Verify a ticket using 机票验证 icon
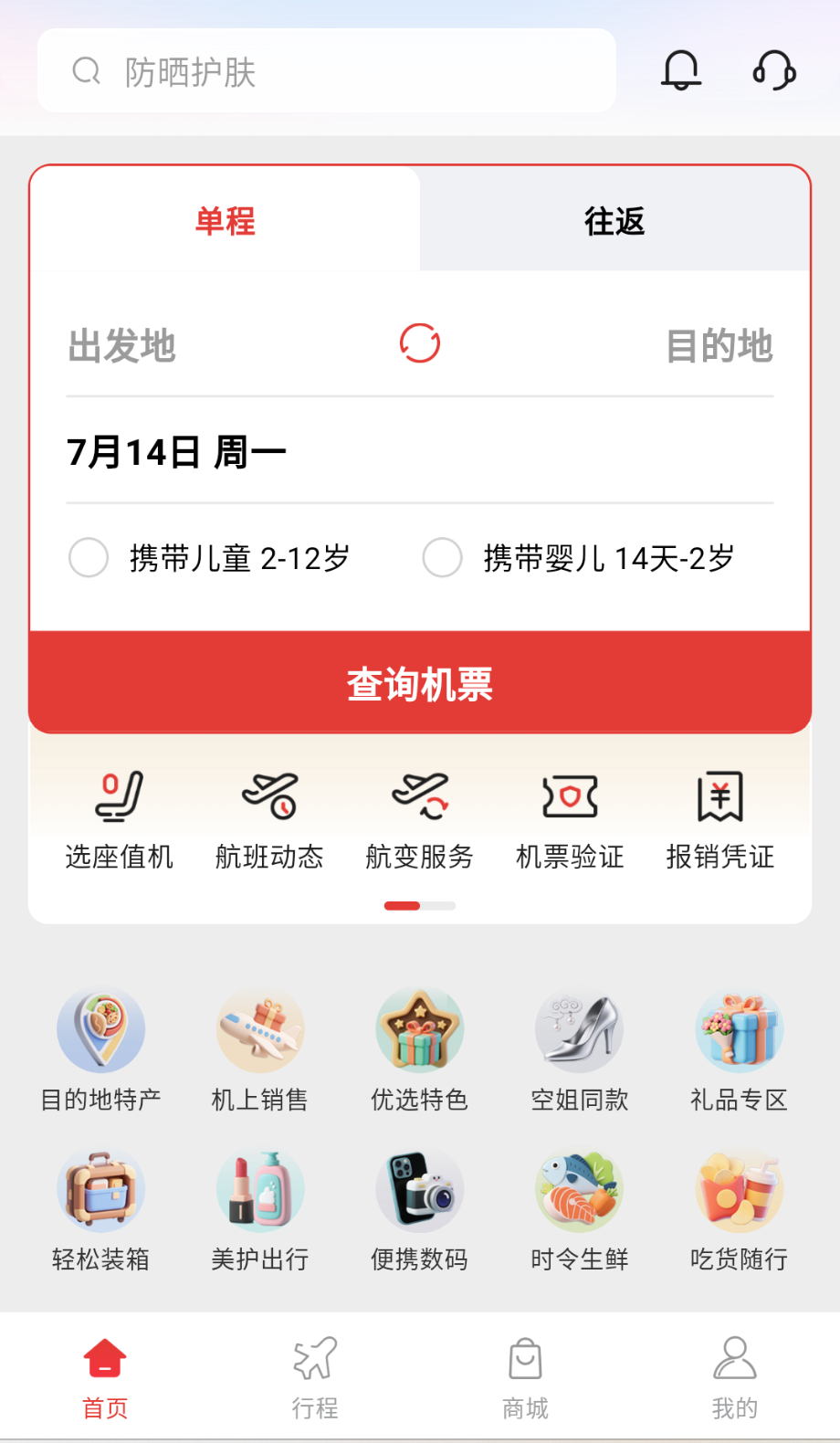The image size is (840, 1443). coord(569,817)
